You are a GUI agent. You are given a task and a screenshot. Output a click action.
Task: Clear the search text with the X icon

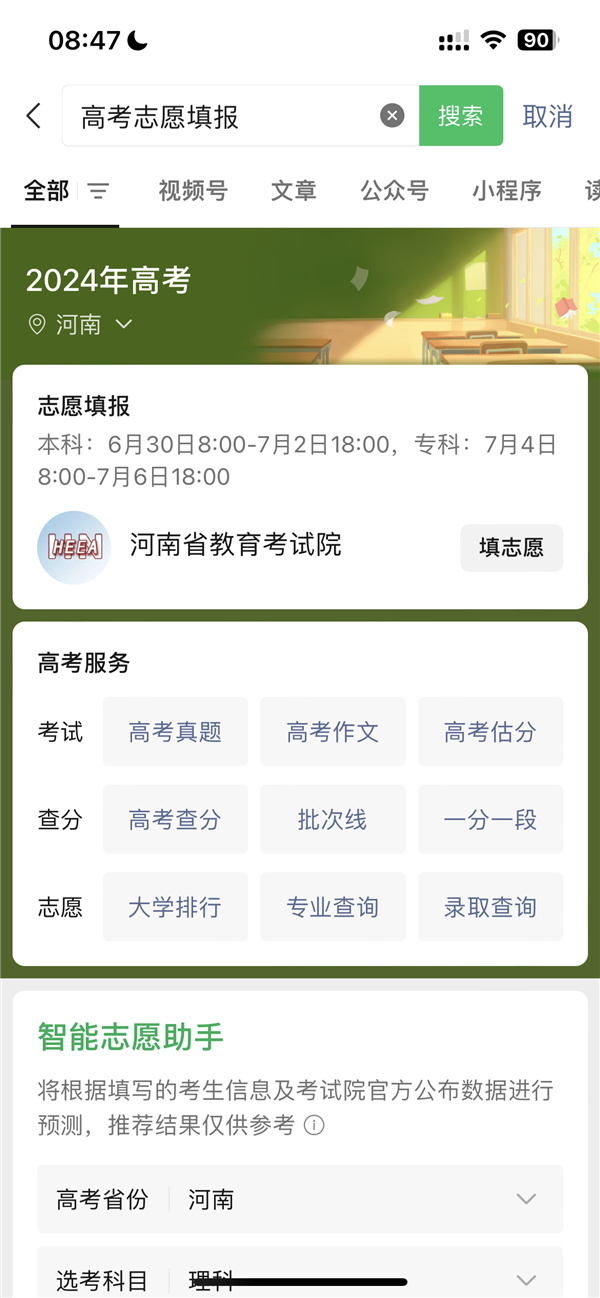click(x=392, y=116)
